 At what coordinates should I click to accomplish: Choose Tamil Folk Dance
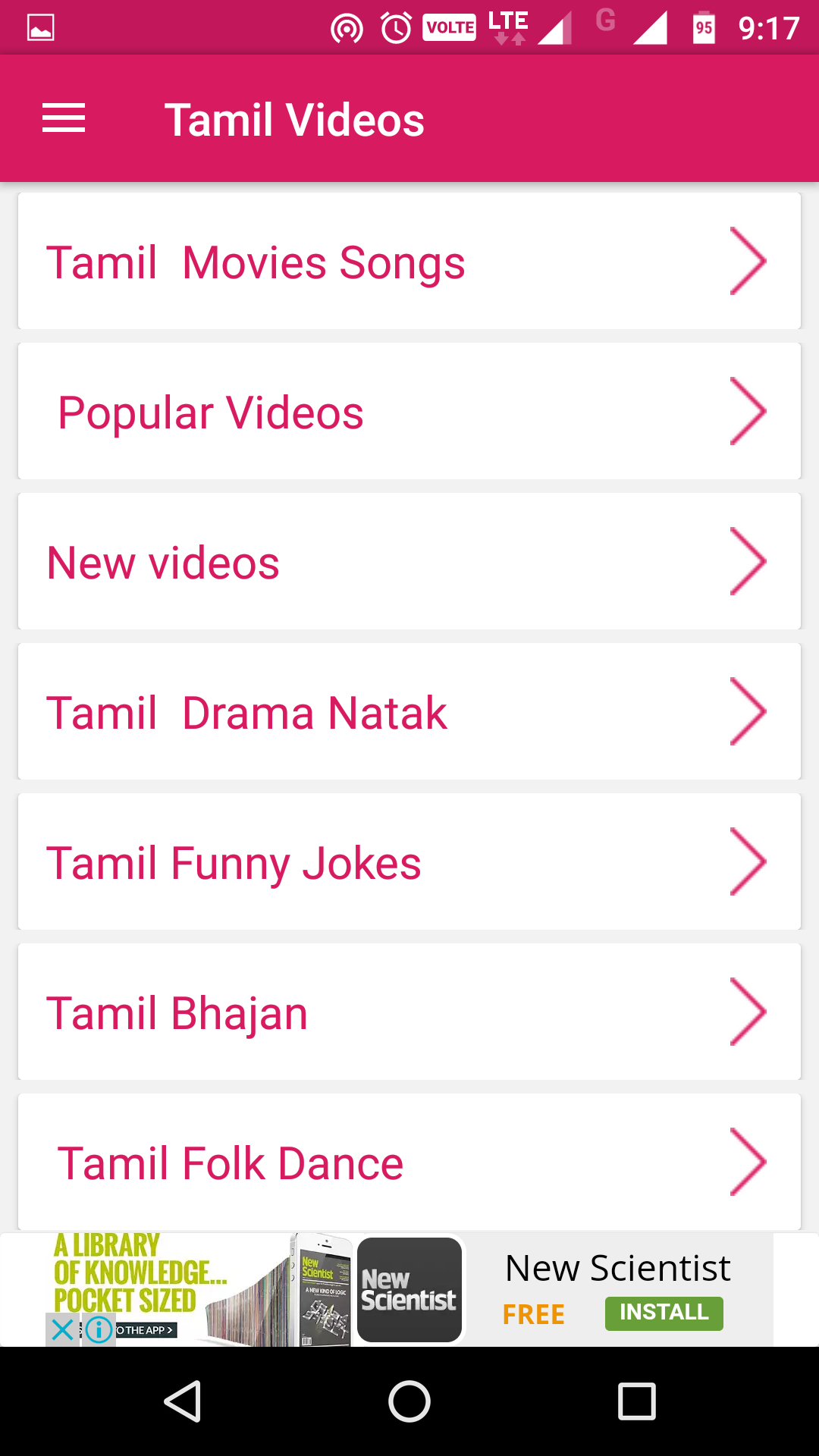point(409,1162)
